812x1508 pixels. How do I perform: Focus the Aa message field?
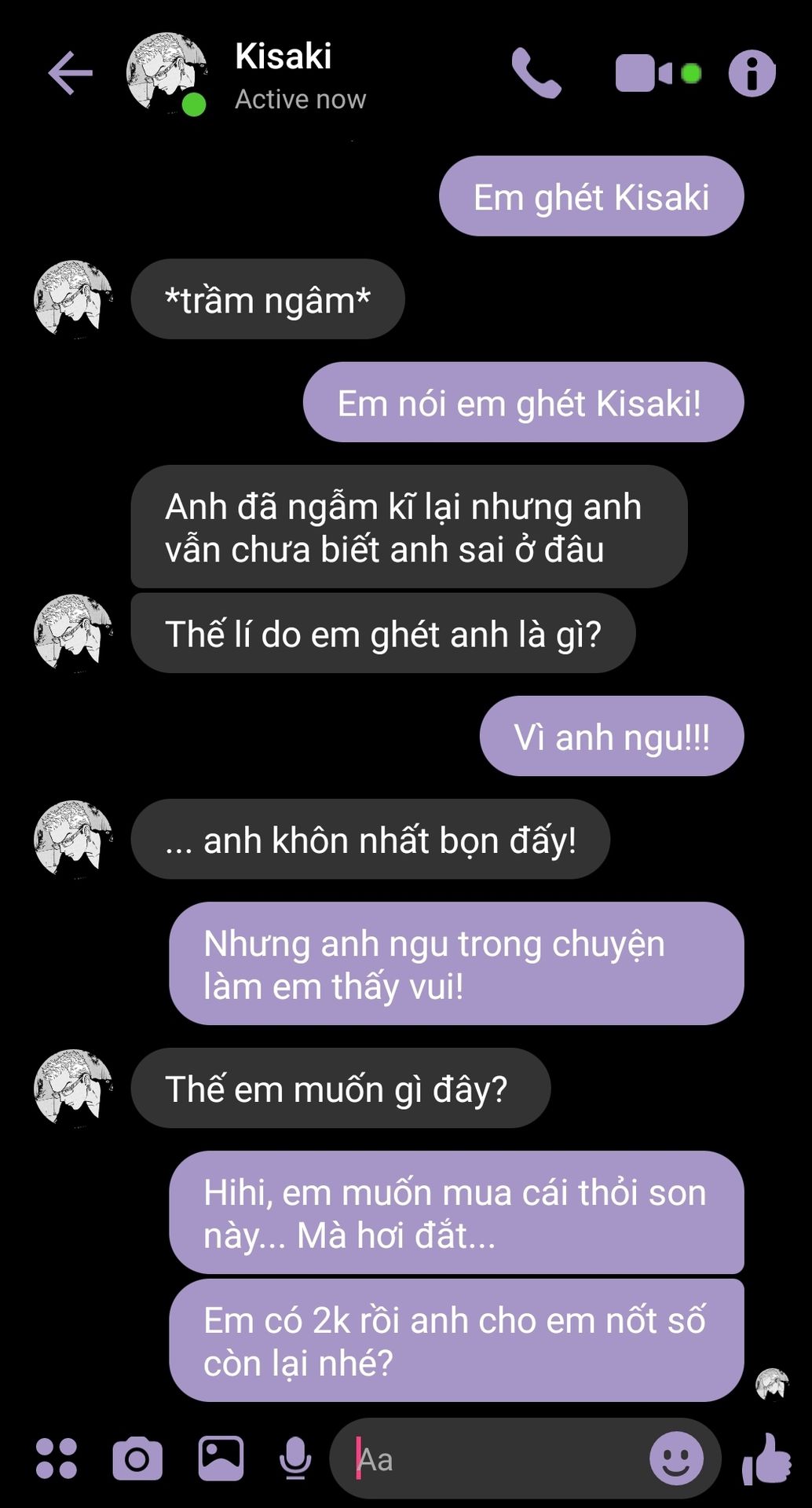495,1459
